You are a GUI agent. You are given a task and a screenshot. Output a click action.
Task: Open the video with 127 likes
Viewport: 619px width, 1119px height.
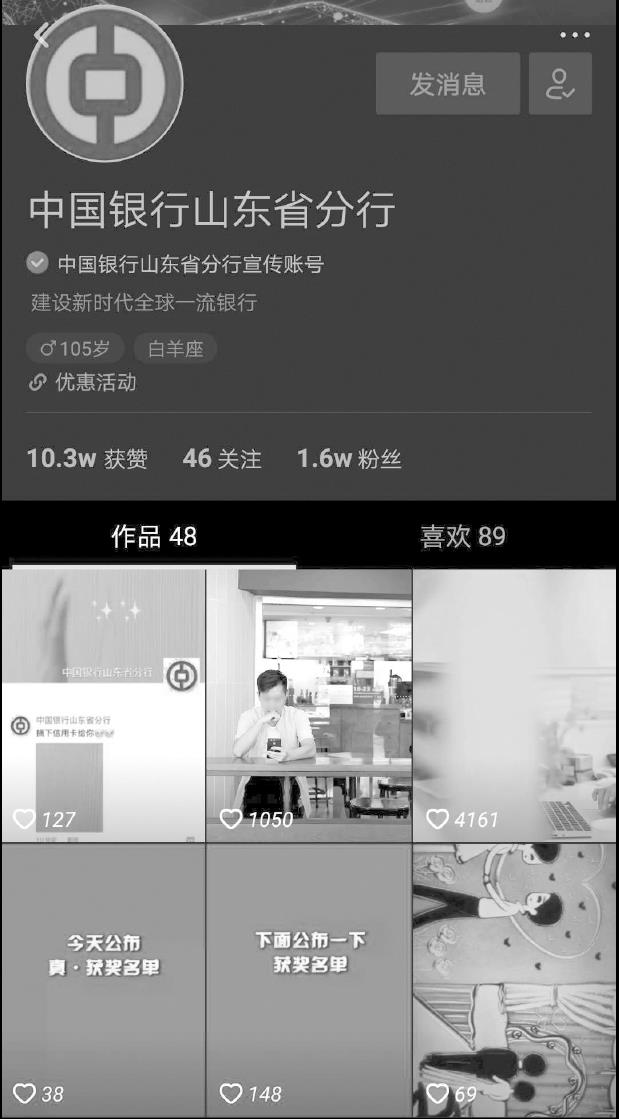pos(103,705)
